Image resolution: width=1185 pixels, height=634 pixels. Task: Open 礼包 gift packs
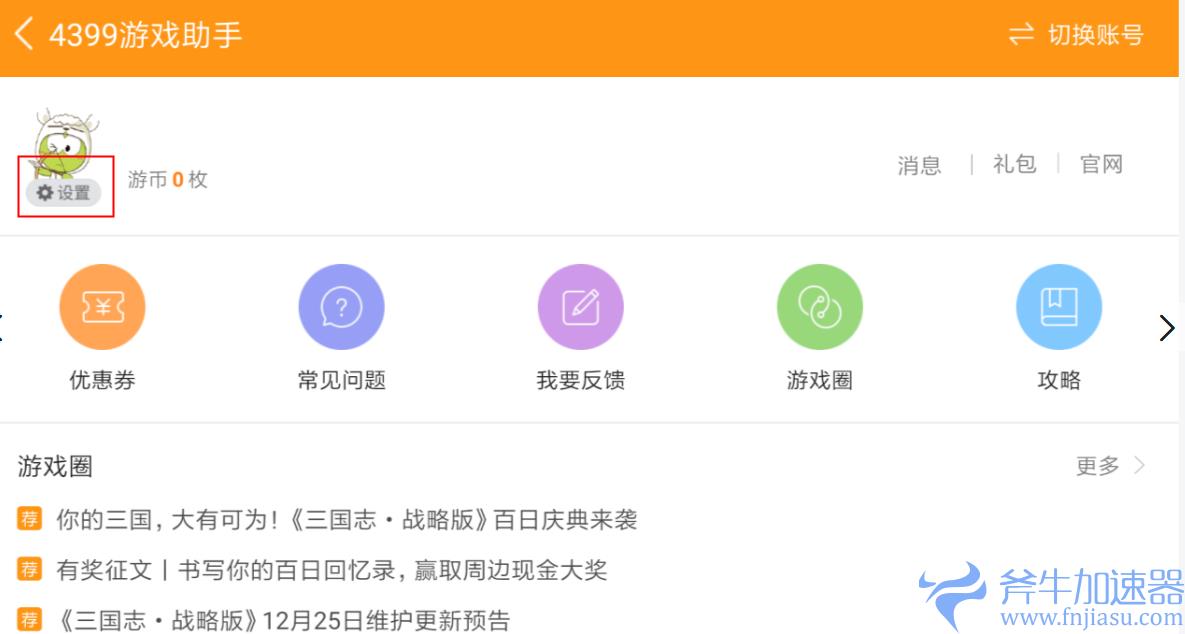point(1014,165)
